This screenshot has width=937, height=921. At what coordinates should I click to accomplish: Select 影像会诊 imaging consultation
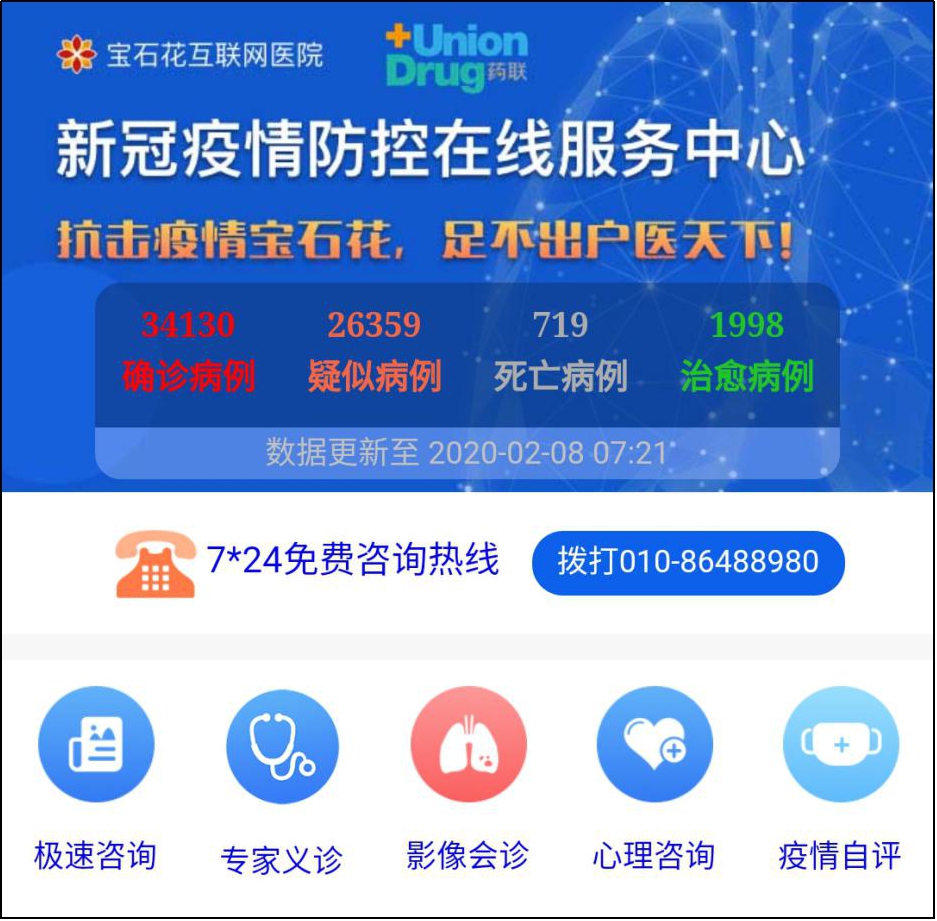click(468, 745)
